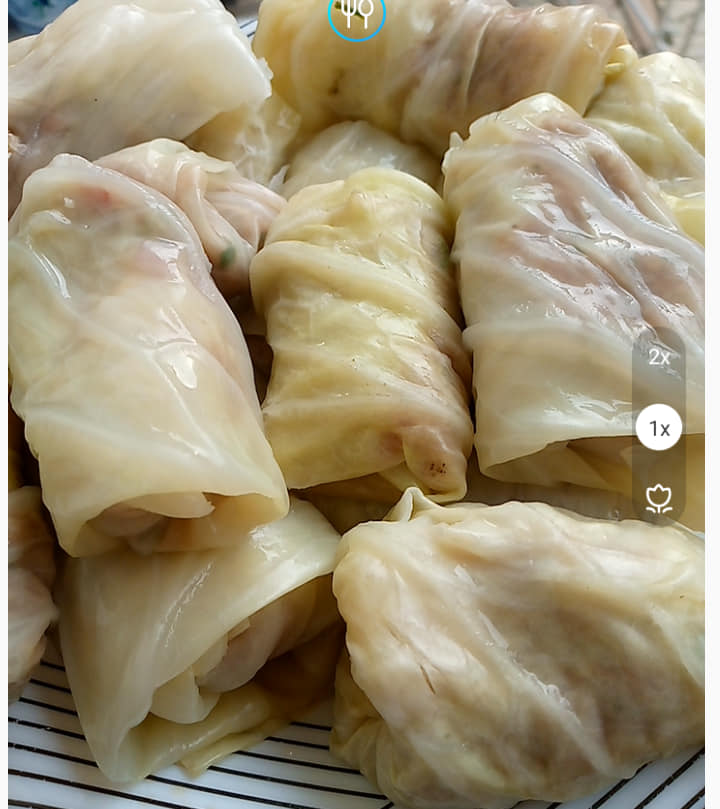Switch to 2x zoom

(659, 357)
